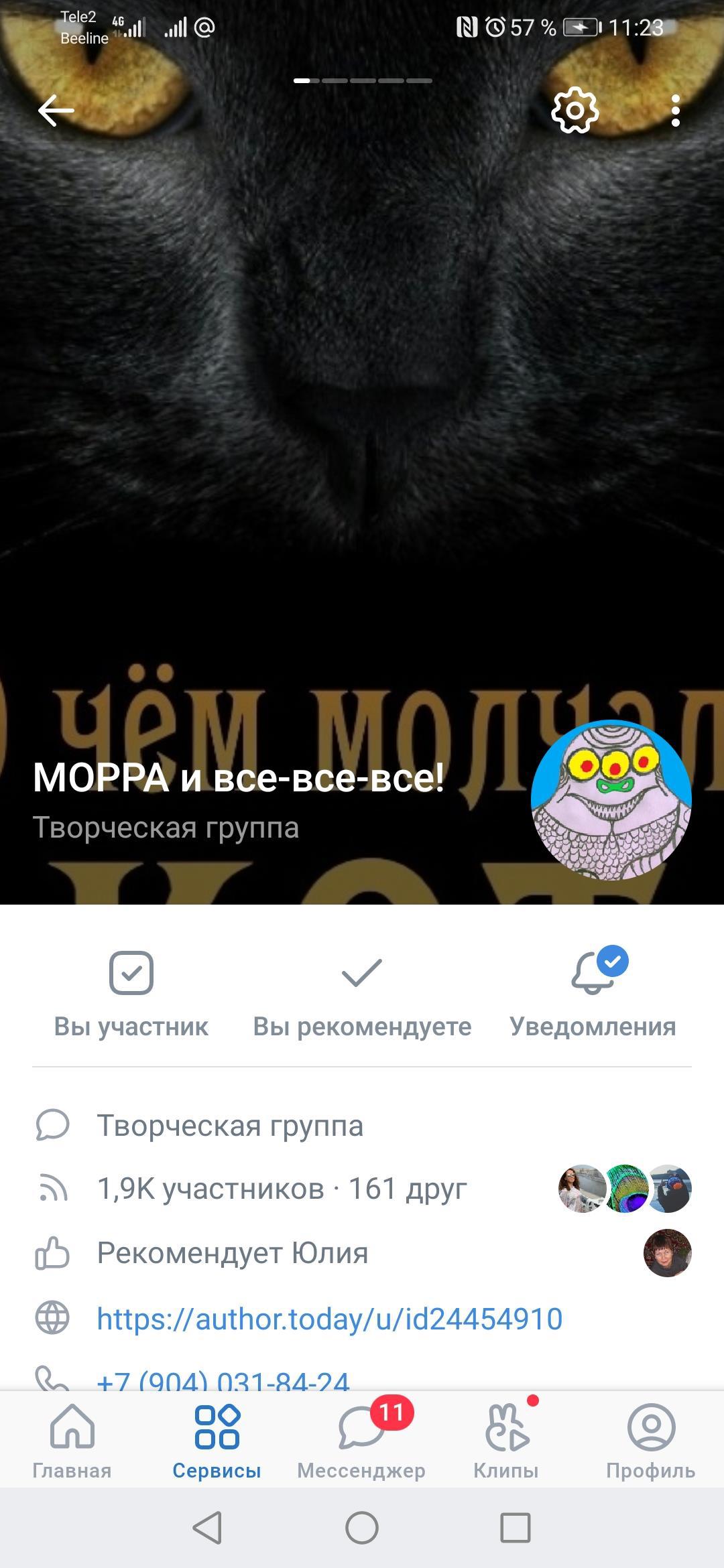
Task: View the 1,9K участников members list
Action: (282, 1189)
